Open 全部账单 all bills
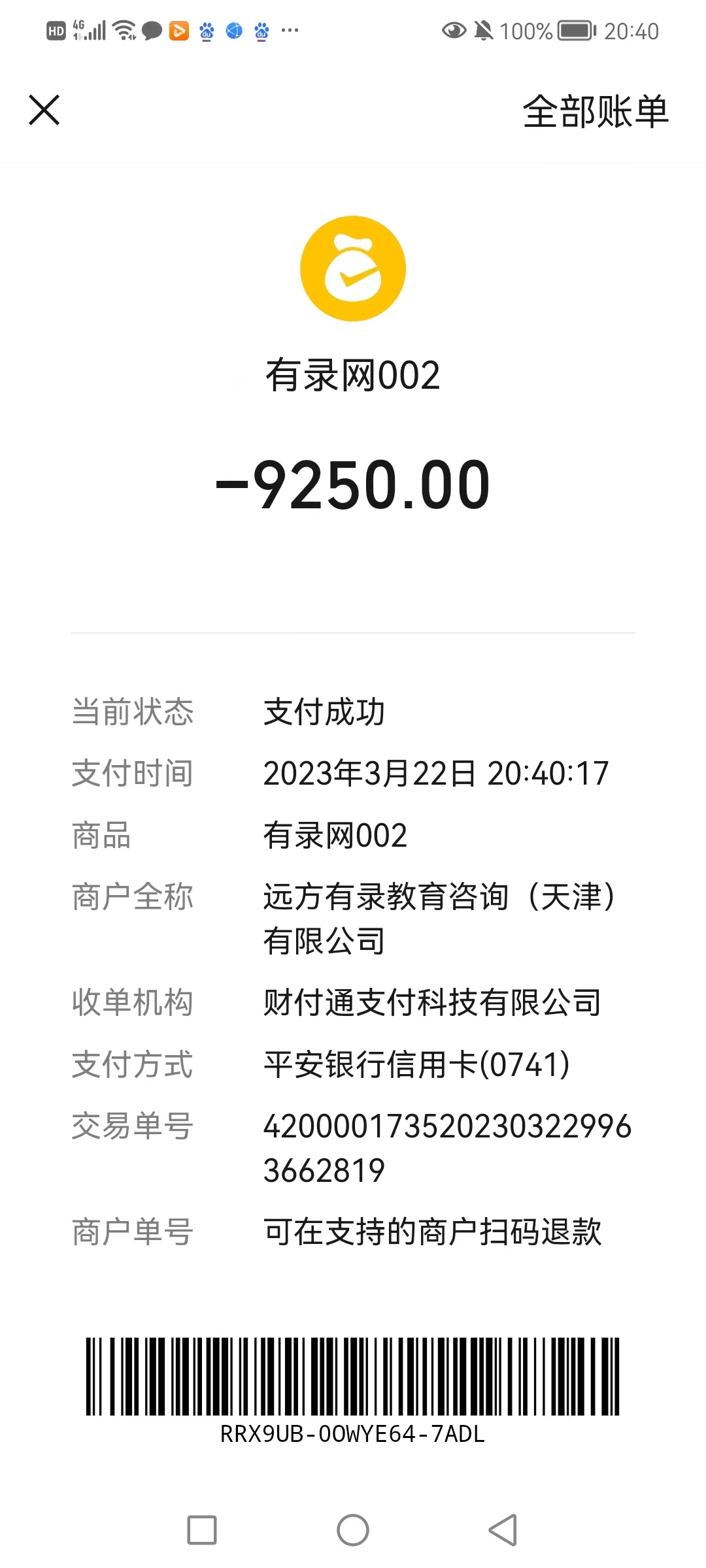Viewport: 706px width, 1568px height. pos(596,111)
